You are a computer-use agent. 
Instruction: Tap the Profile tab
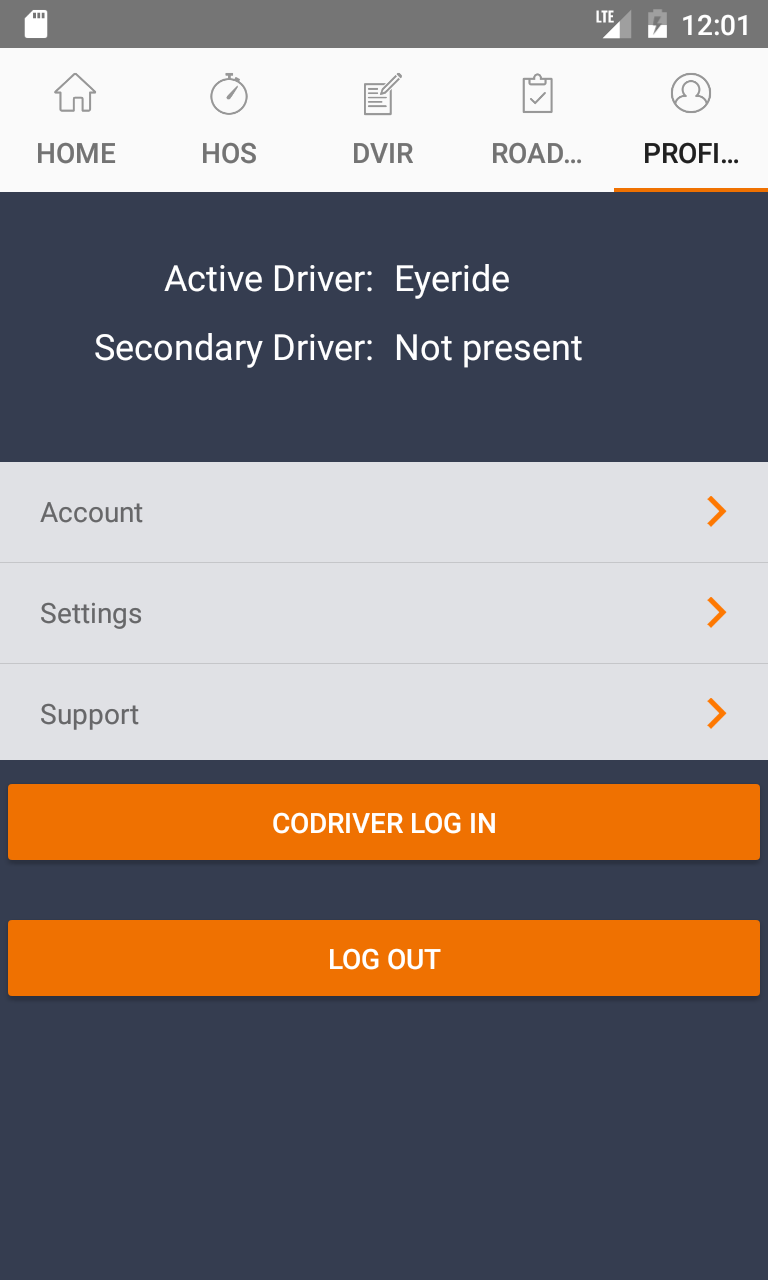tap(690, 120)
